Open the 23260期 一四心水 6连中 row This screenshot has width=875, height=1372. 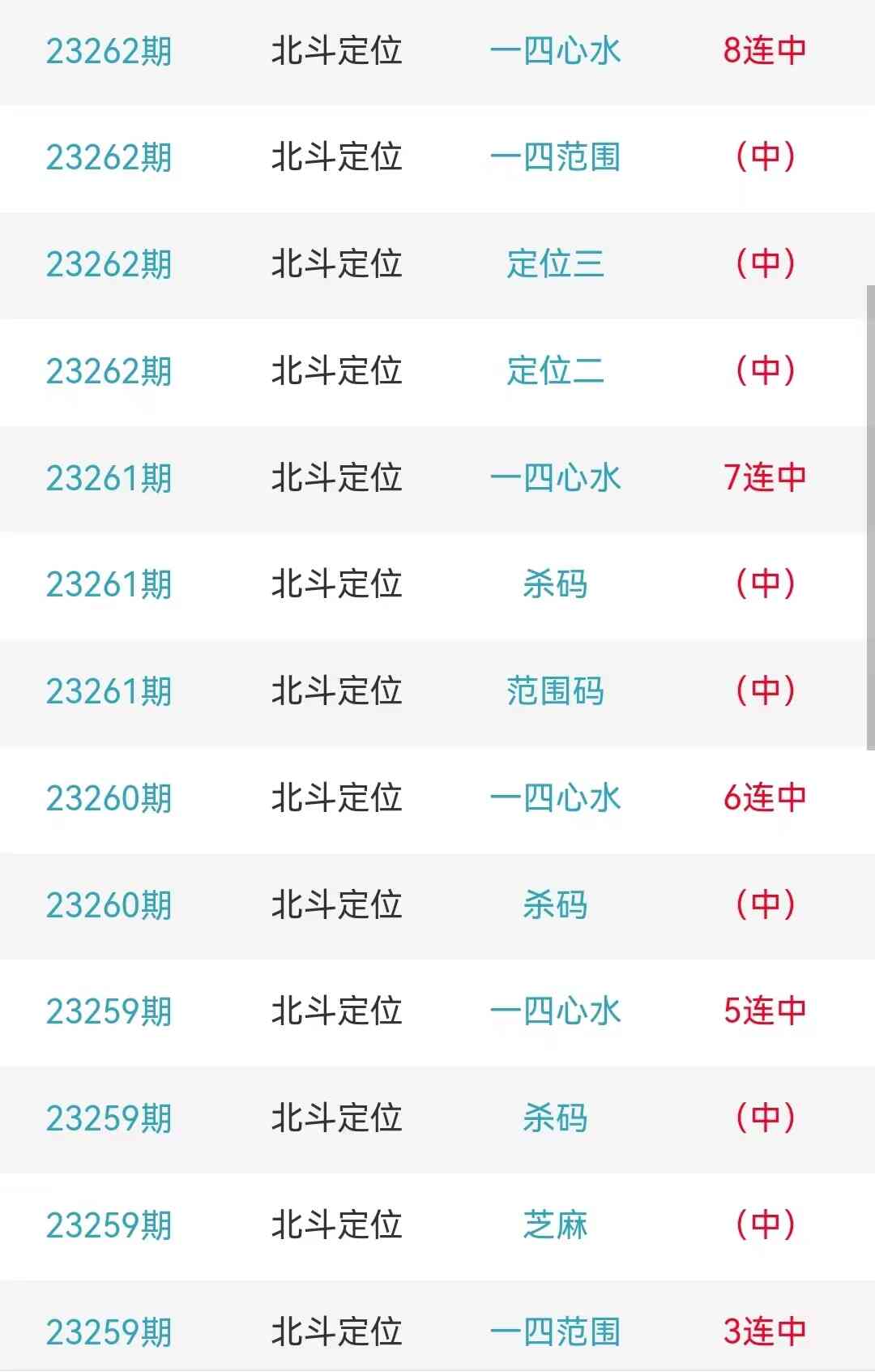pyautogui.click(x=555, y=798)
